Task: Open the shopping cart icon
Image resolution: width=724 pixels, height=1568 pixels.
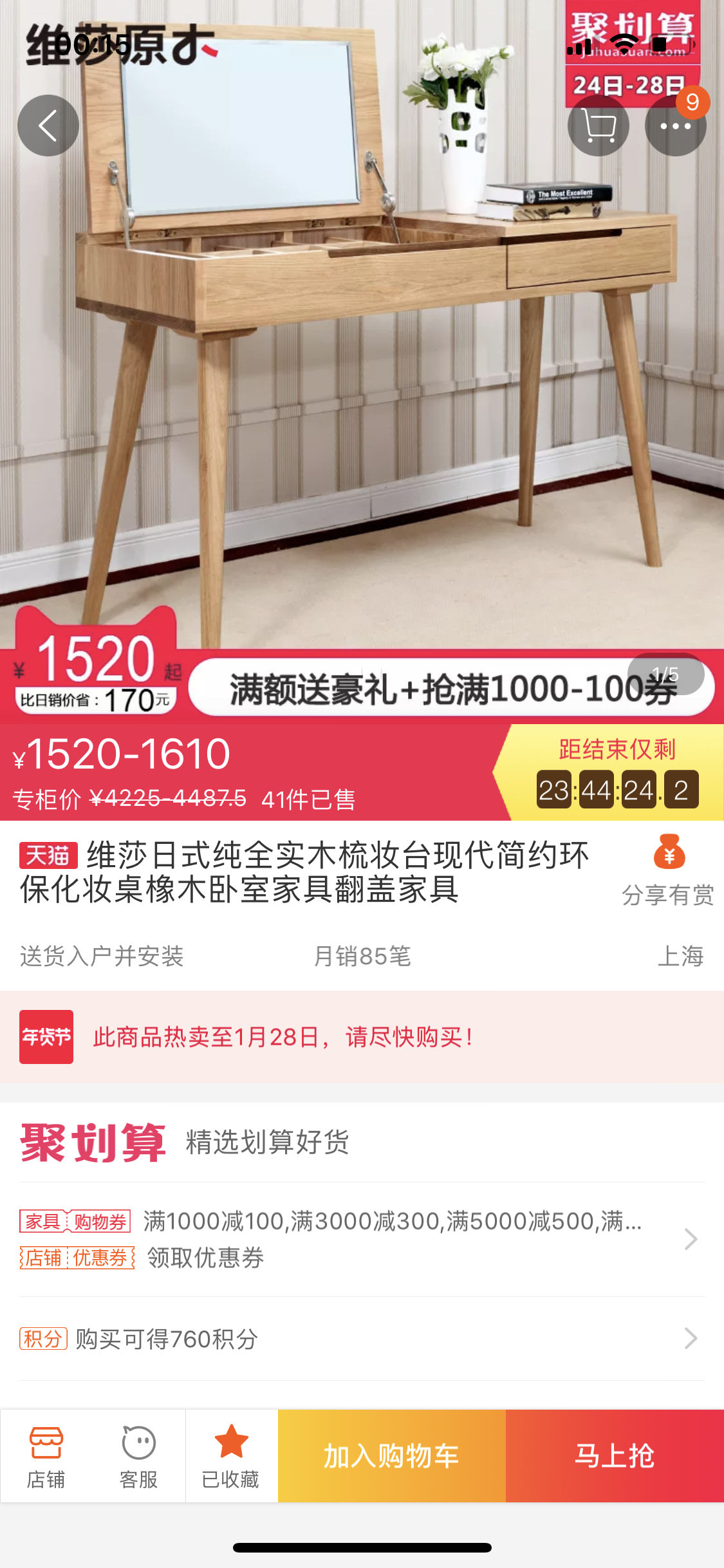Action: point(598,126)
